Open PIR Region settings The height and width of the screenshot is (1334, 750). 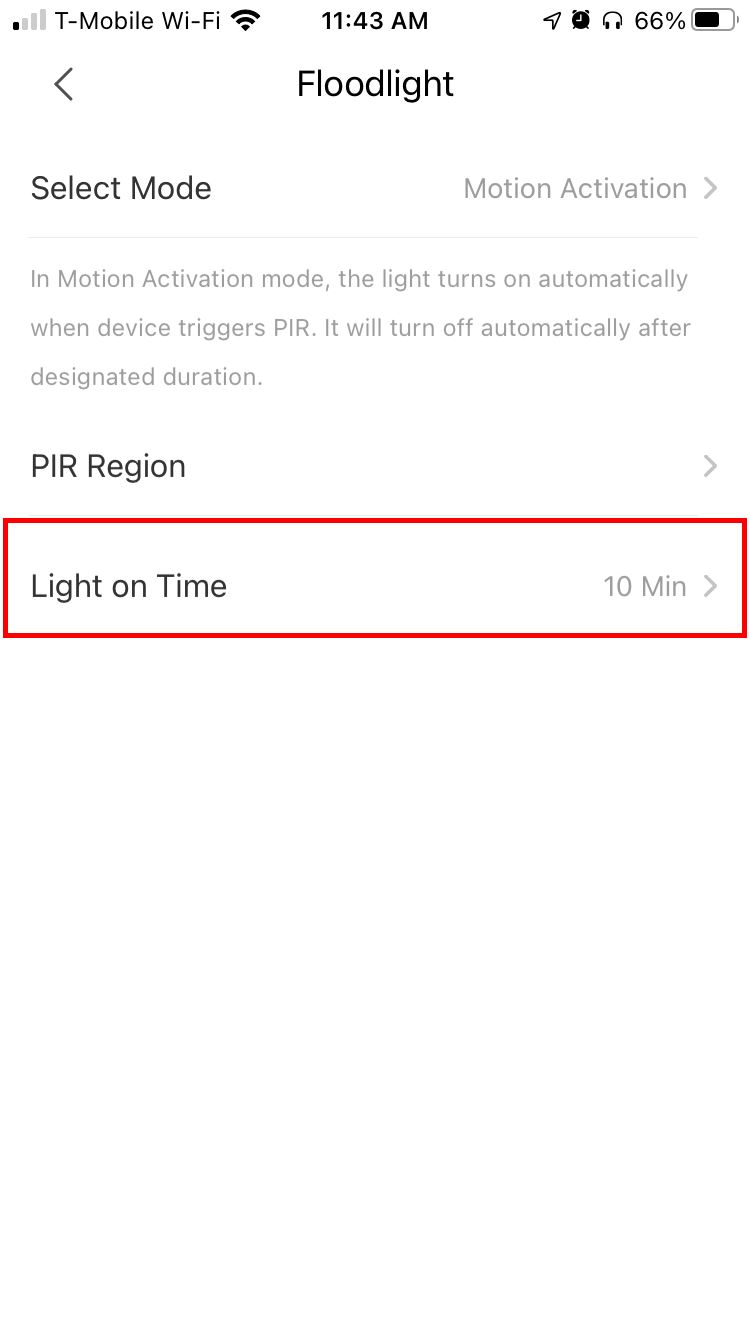point(374,466)
